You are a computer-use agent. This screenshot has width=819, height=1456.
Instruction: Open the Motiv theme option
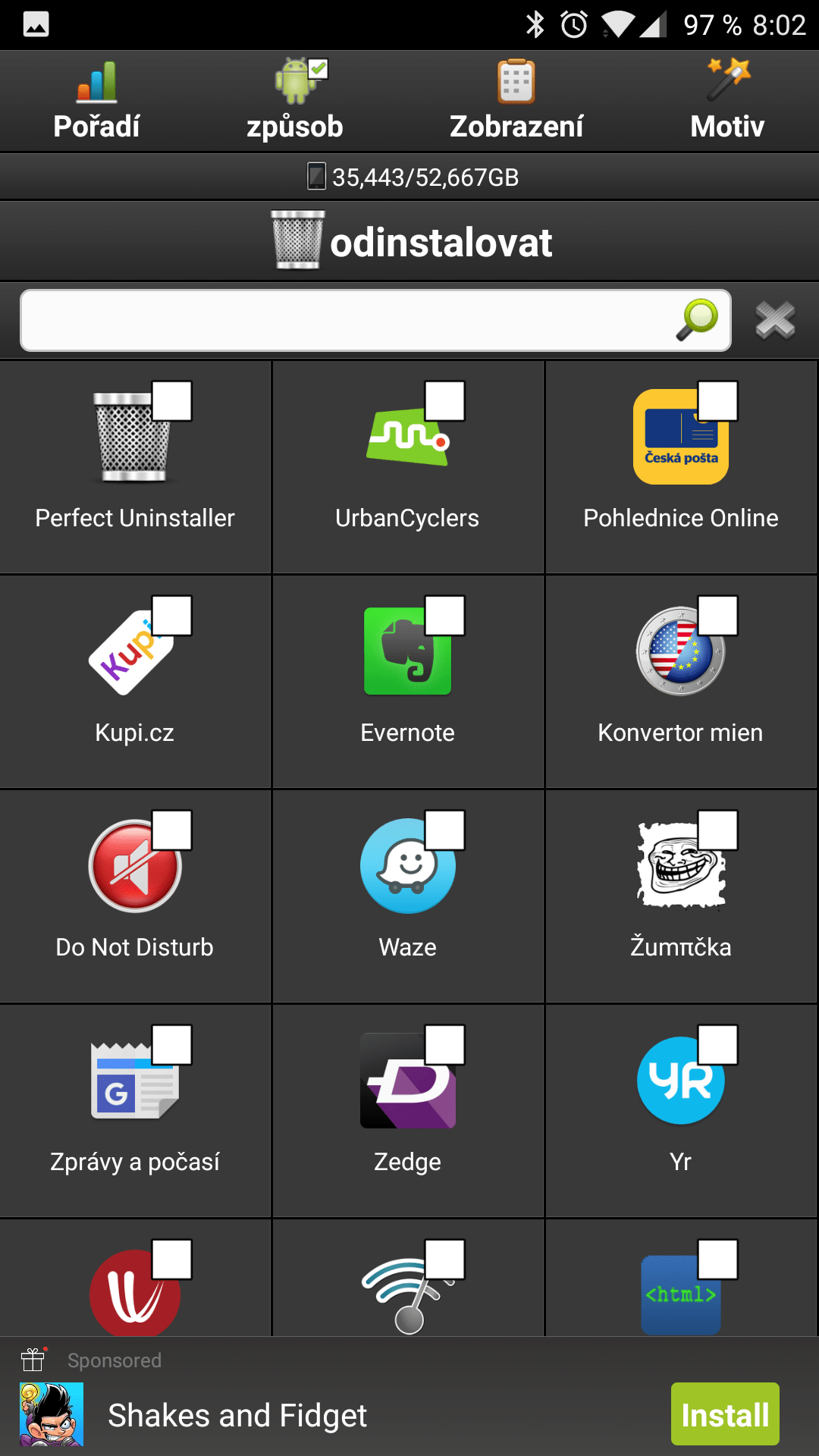coord(727,102)
